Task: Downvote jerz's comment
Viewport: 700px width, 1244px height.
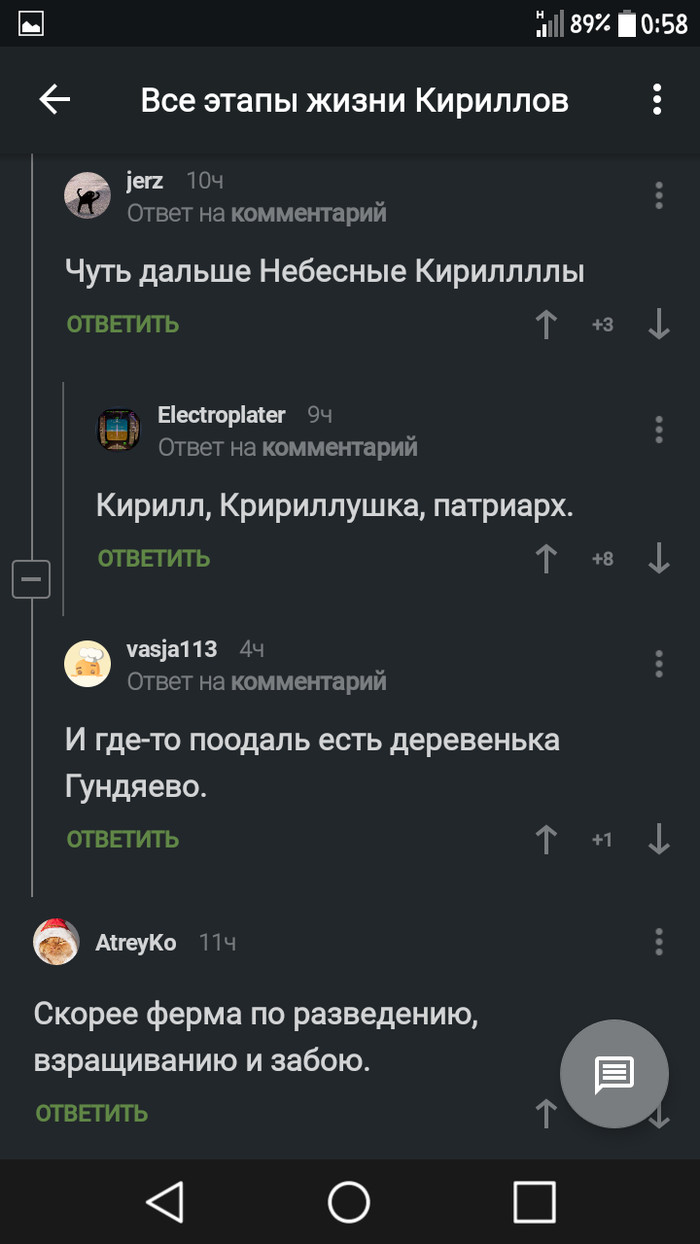Action: (x=658, y=324)
